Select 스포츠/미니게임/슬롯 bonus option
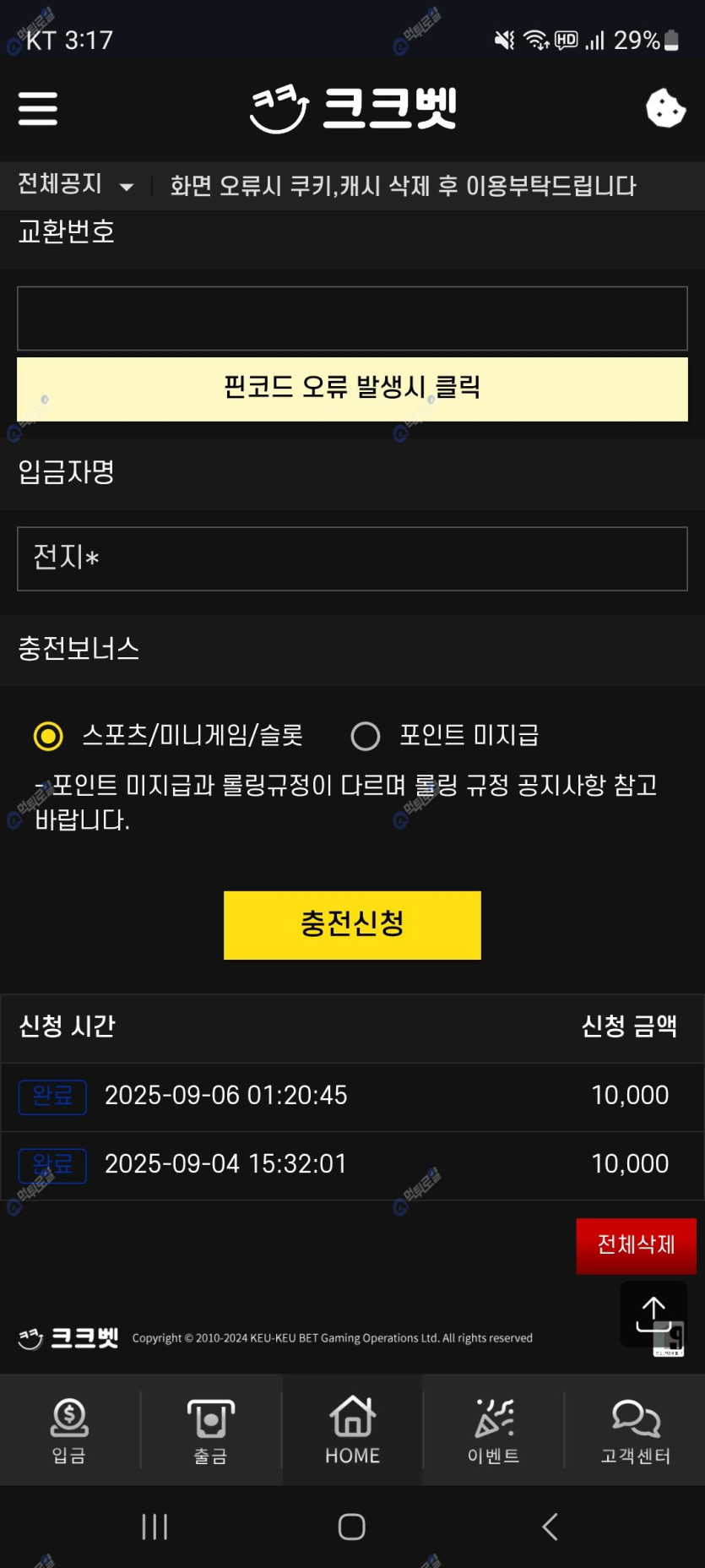The image size is (705, 1568). pos(49,736)
